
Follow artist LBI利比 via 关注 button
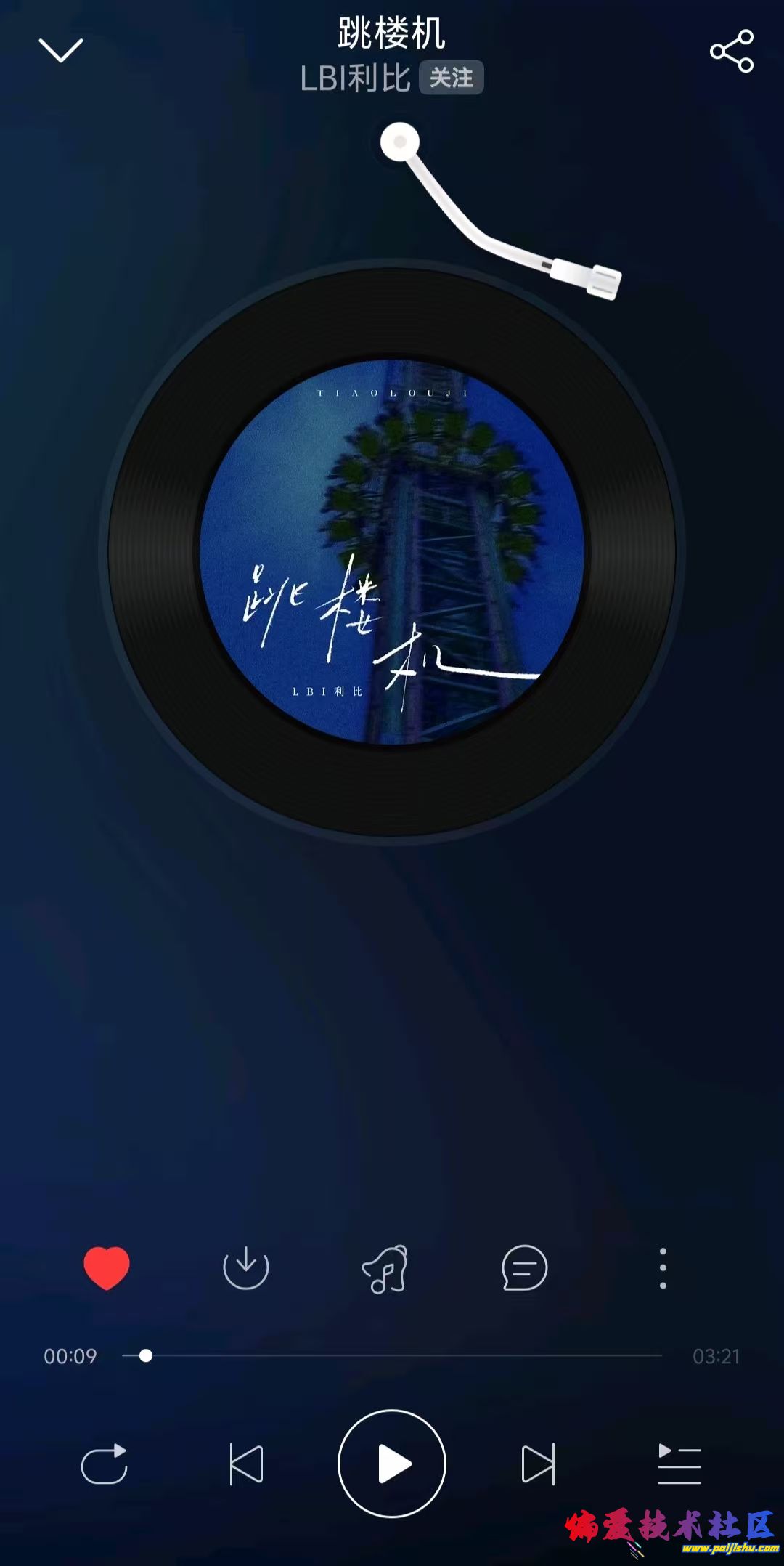pos(451,78)
